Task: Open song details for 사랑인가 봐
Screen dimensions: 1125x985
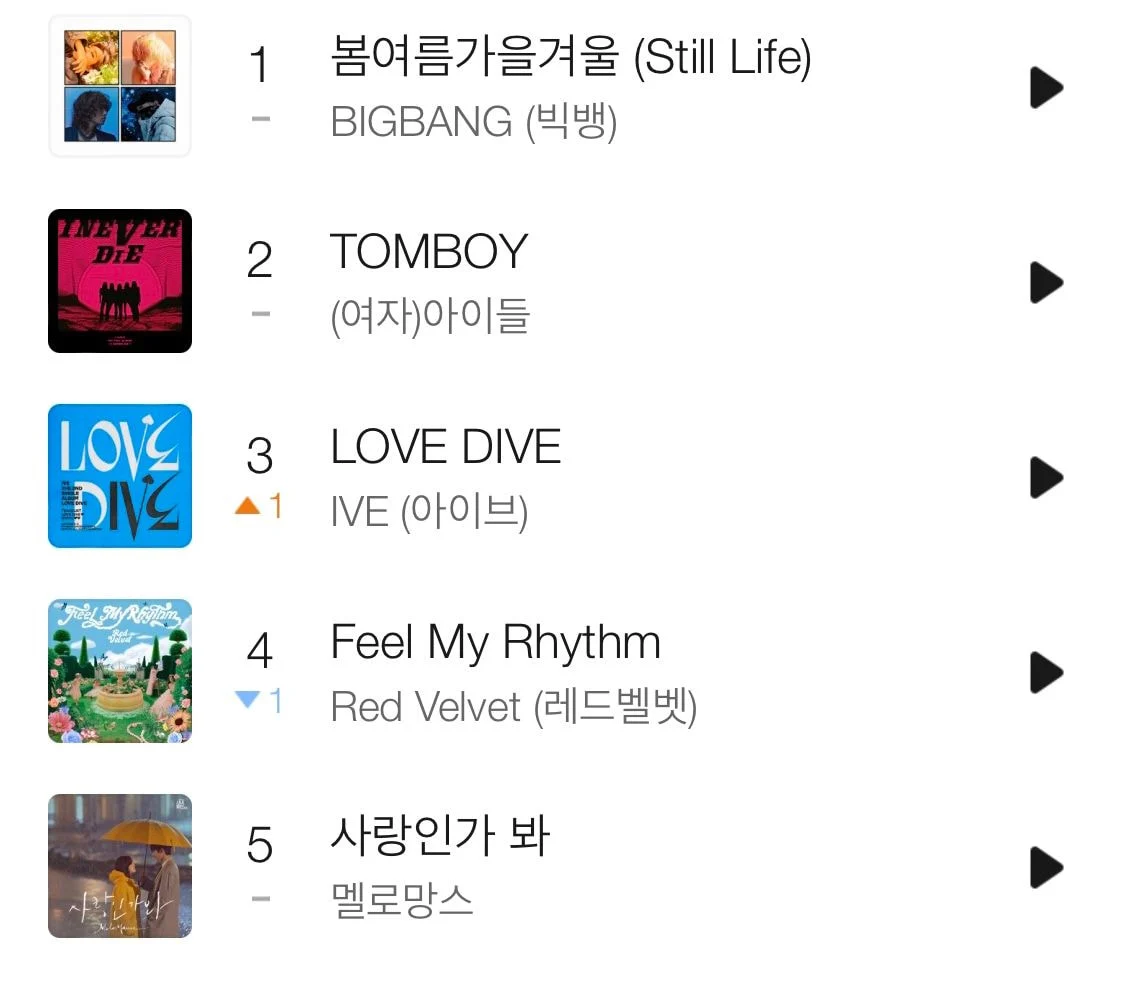Action: click(440, 836)
